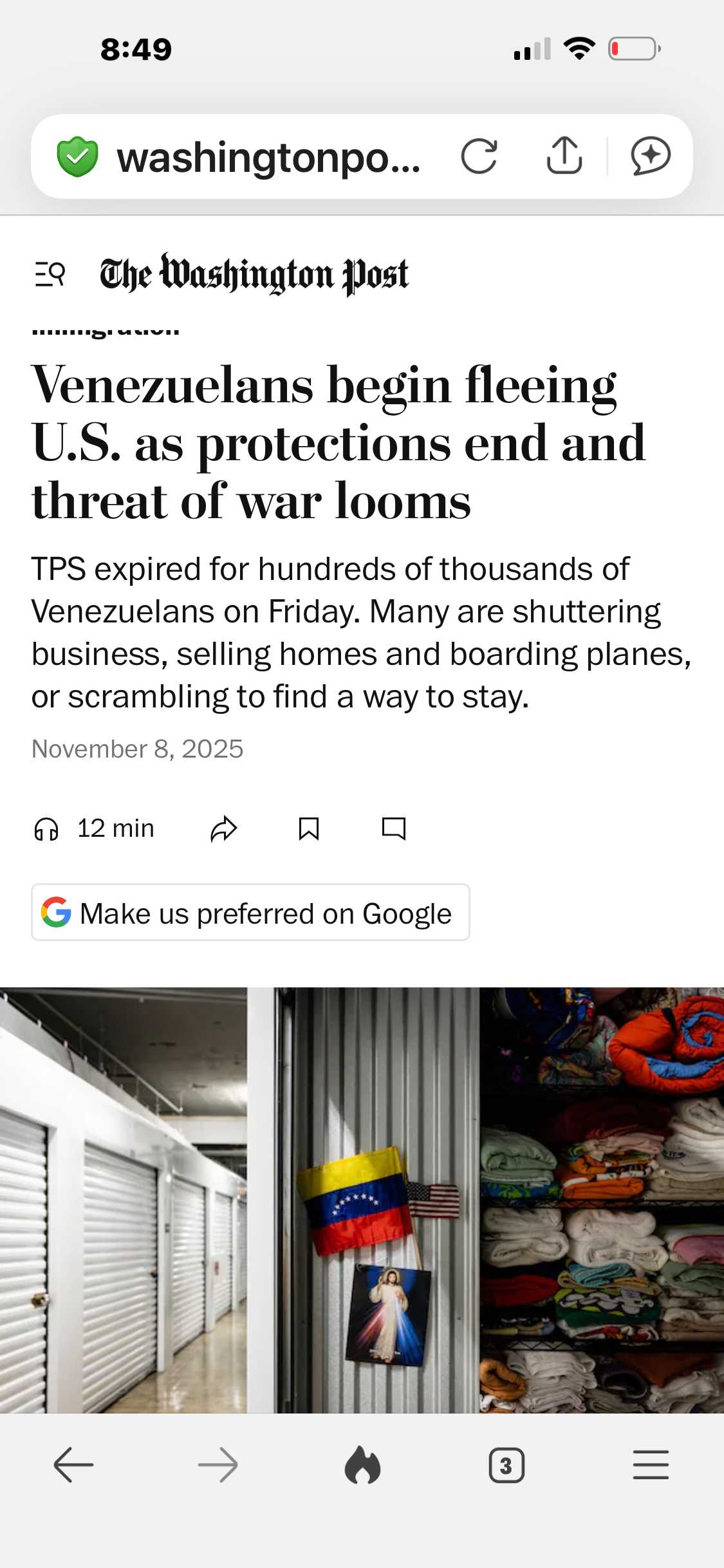Tap the washingtonpost address bar
The image size is (724, 1568).
[267, 158]
